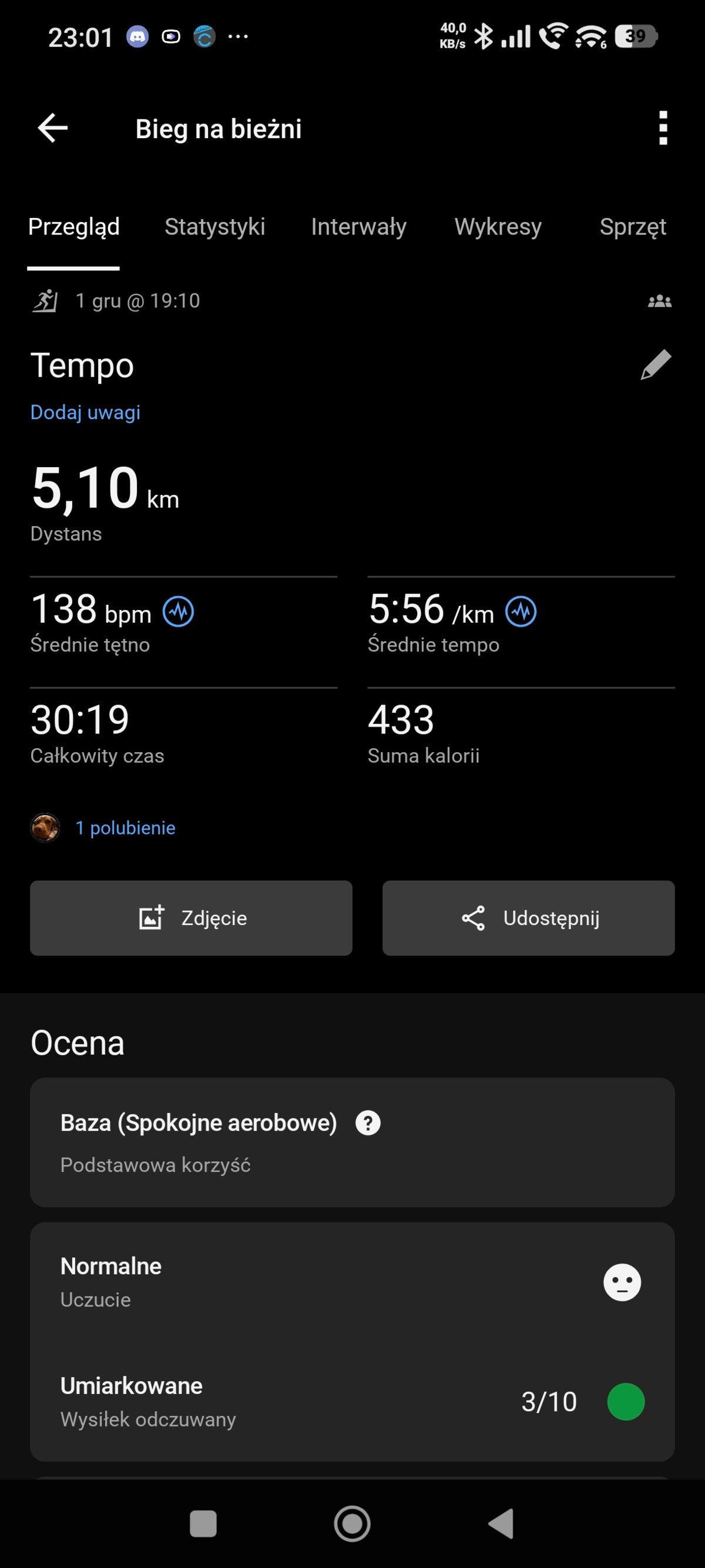
Task: Edit the activity name with pencil icon
Action: pos(656,365)
